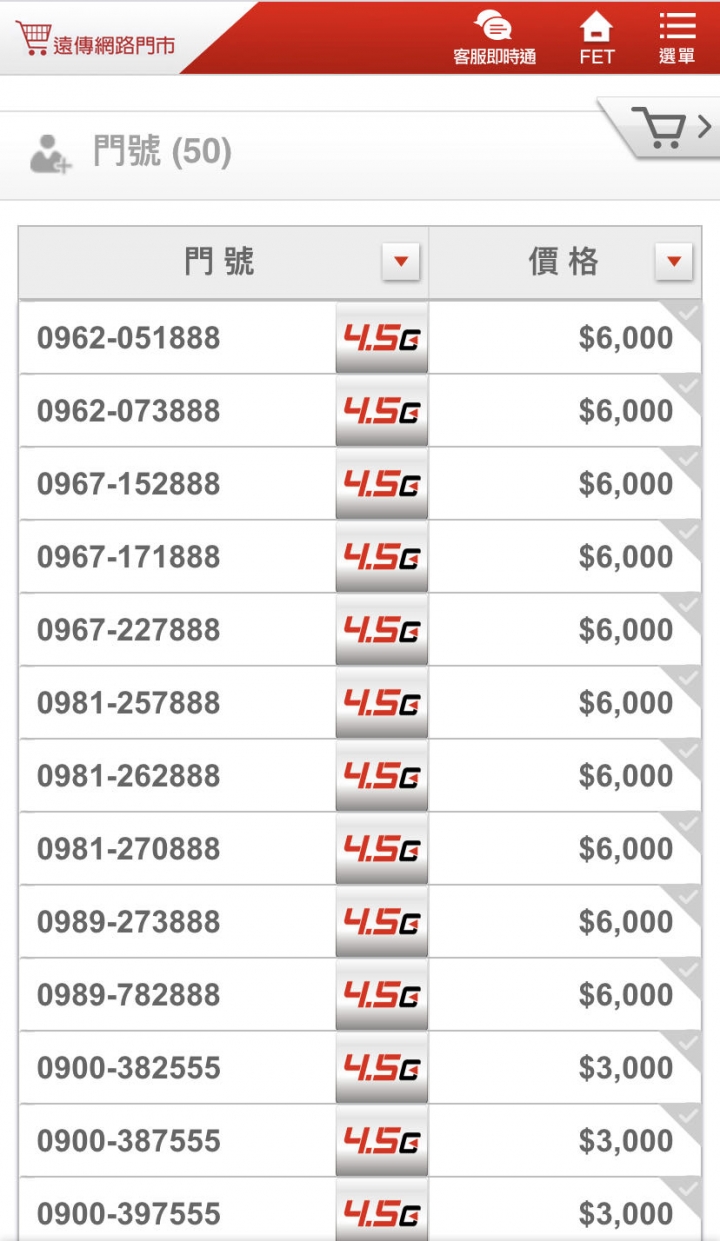Screen dimensions: 720x1241
Task: Open the 選單 menu
Action: (x=677, y=37)
